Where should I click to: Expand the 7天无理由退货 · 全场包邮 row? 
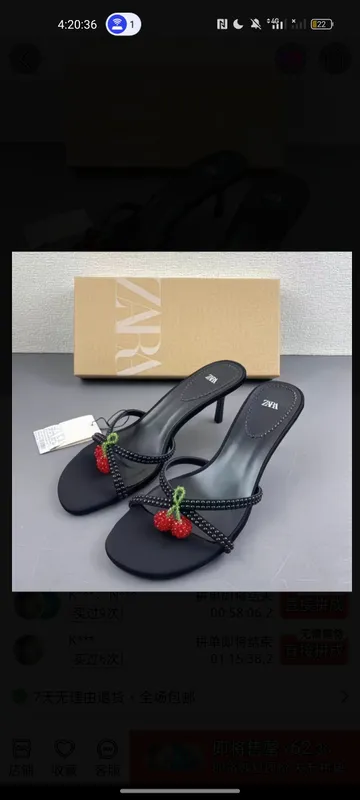pos(180,696)
